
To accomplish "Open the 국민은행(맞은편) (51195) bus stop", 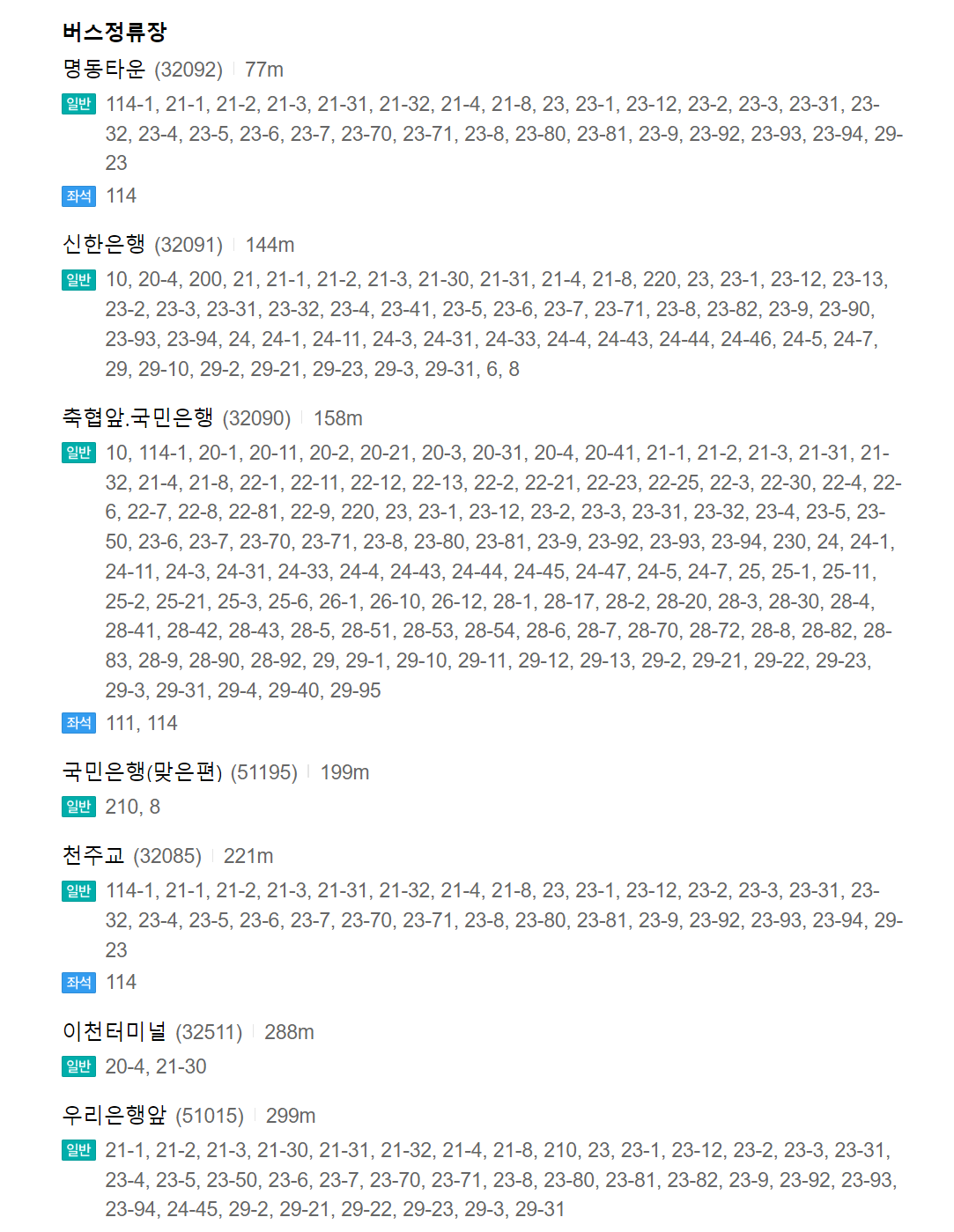I will coord(142,772).
